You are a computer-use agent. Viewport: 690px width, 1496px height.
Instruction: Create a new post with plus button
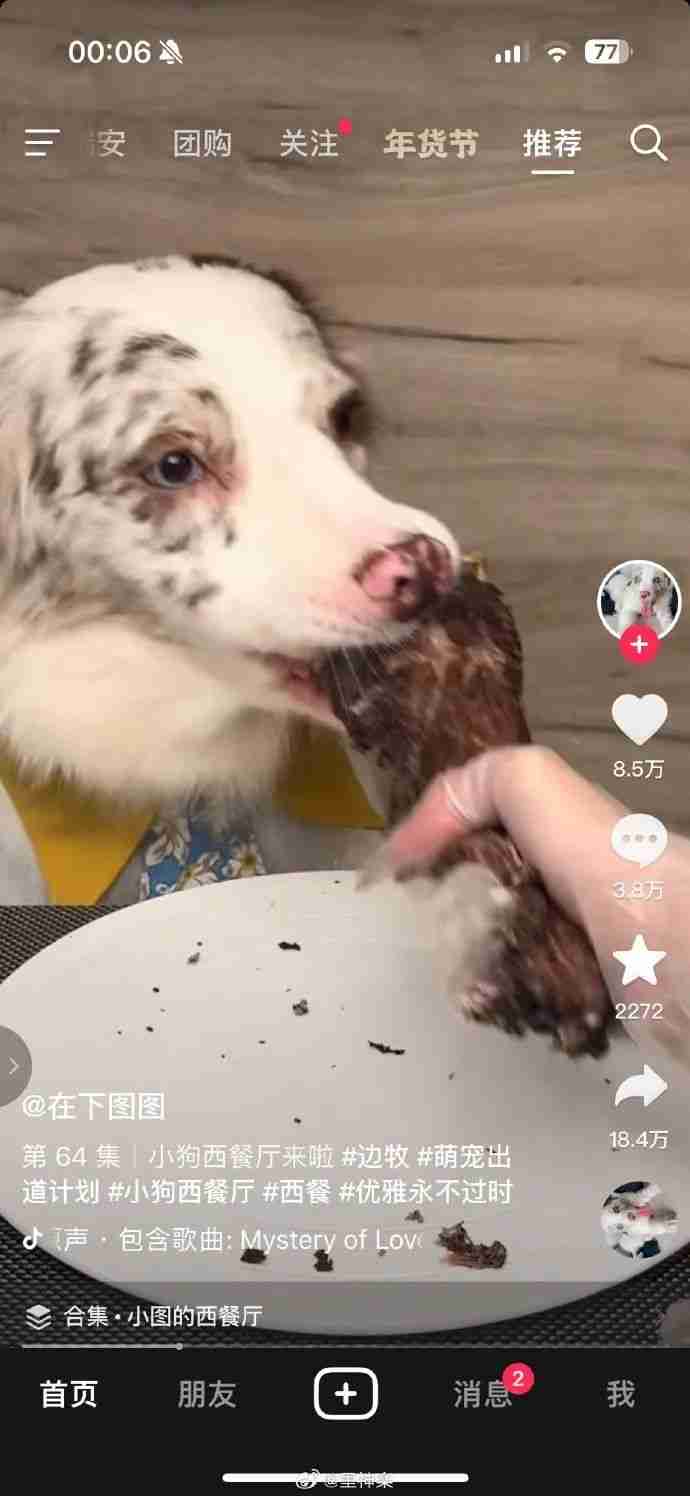pos(345,1394)
